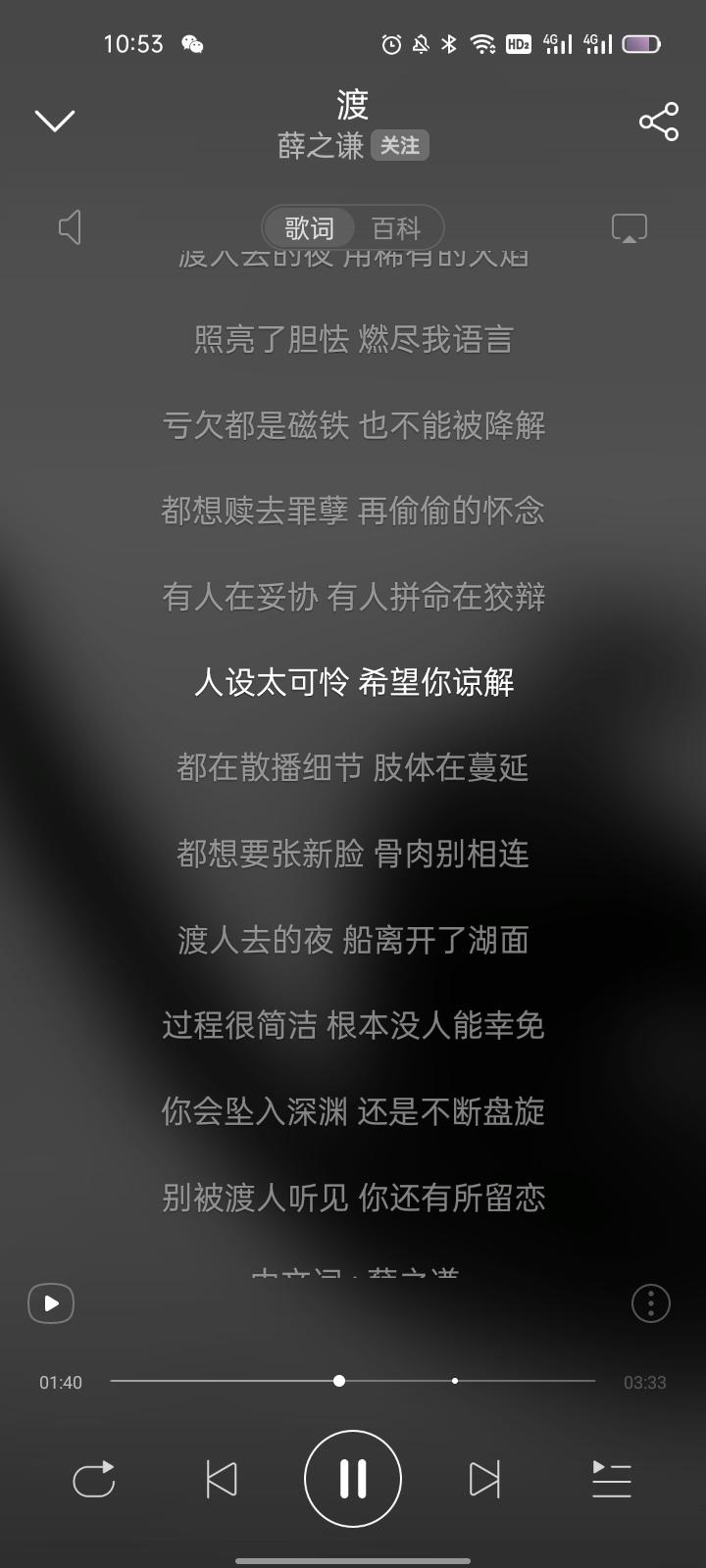Switch to the 百科 tab
Screen dimensions: 706x1568
tap(396, 228)
